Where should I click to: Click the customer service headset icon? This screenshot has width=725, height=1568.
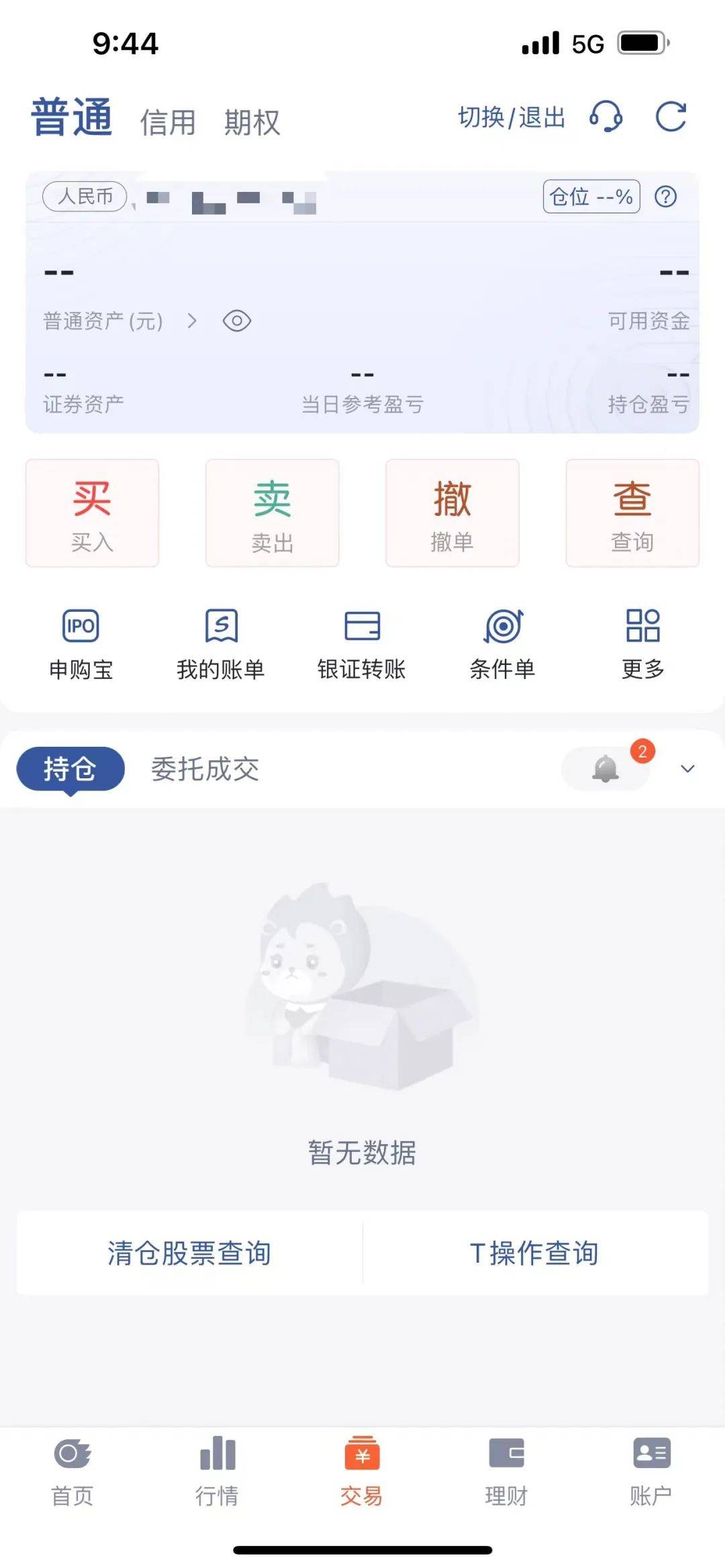(x=606, y=119)
